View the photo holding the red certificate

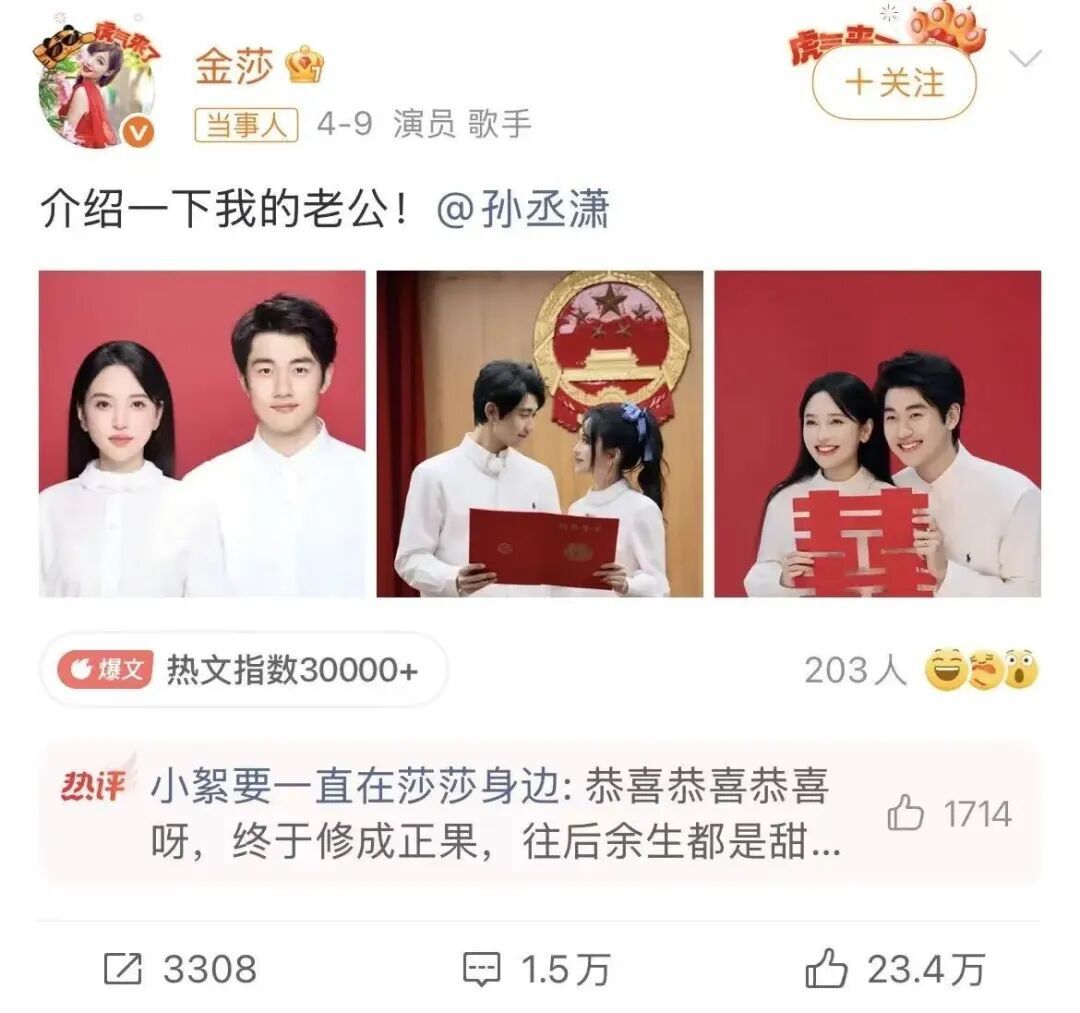tap(539, 433)
